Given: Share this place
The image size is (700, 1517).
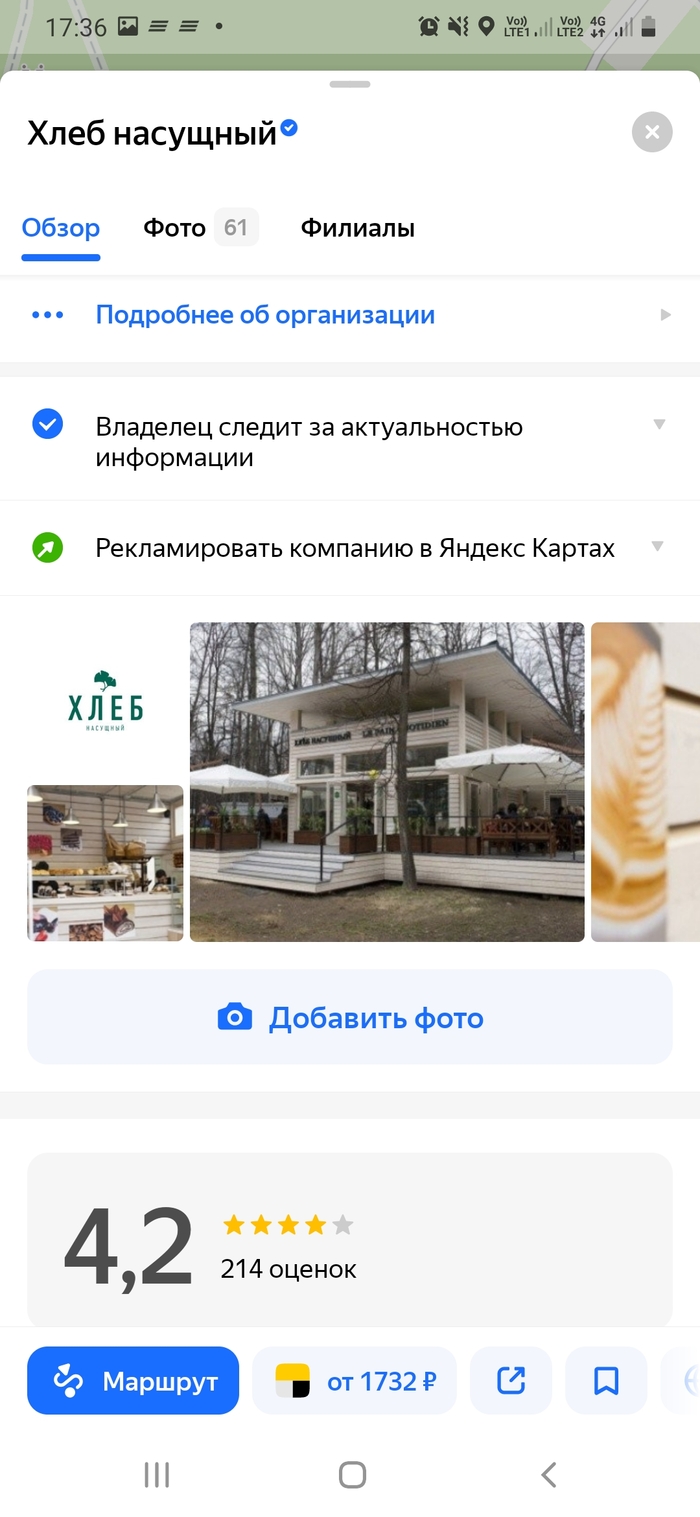Looking at the screenshot, I should tap(511, 1381).
